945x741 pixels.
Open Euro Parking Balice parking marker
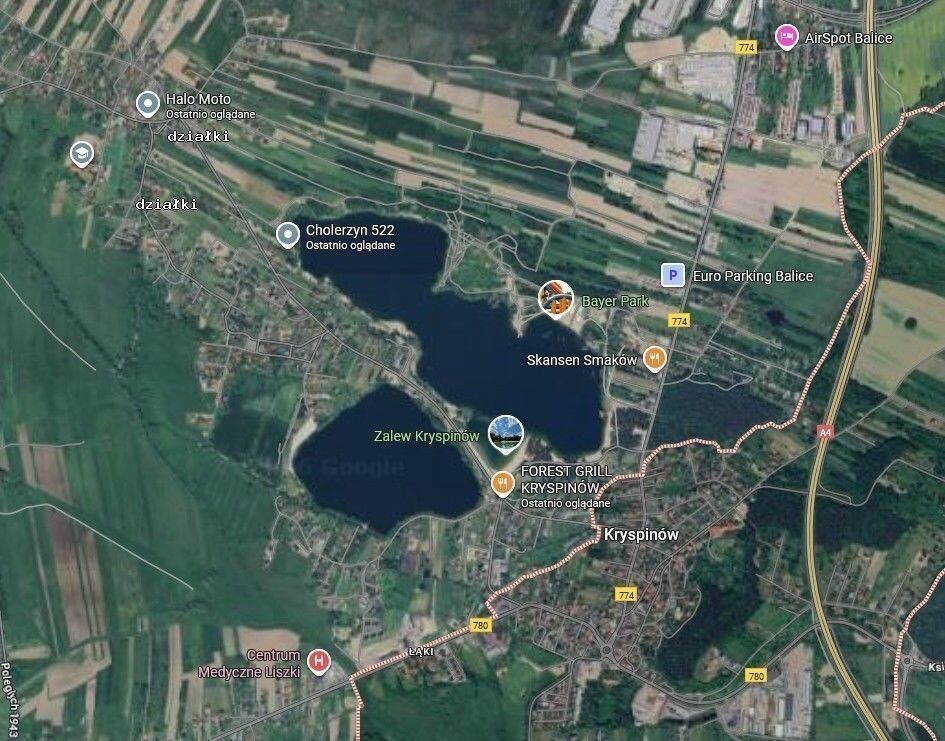[x=673, y=275]
